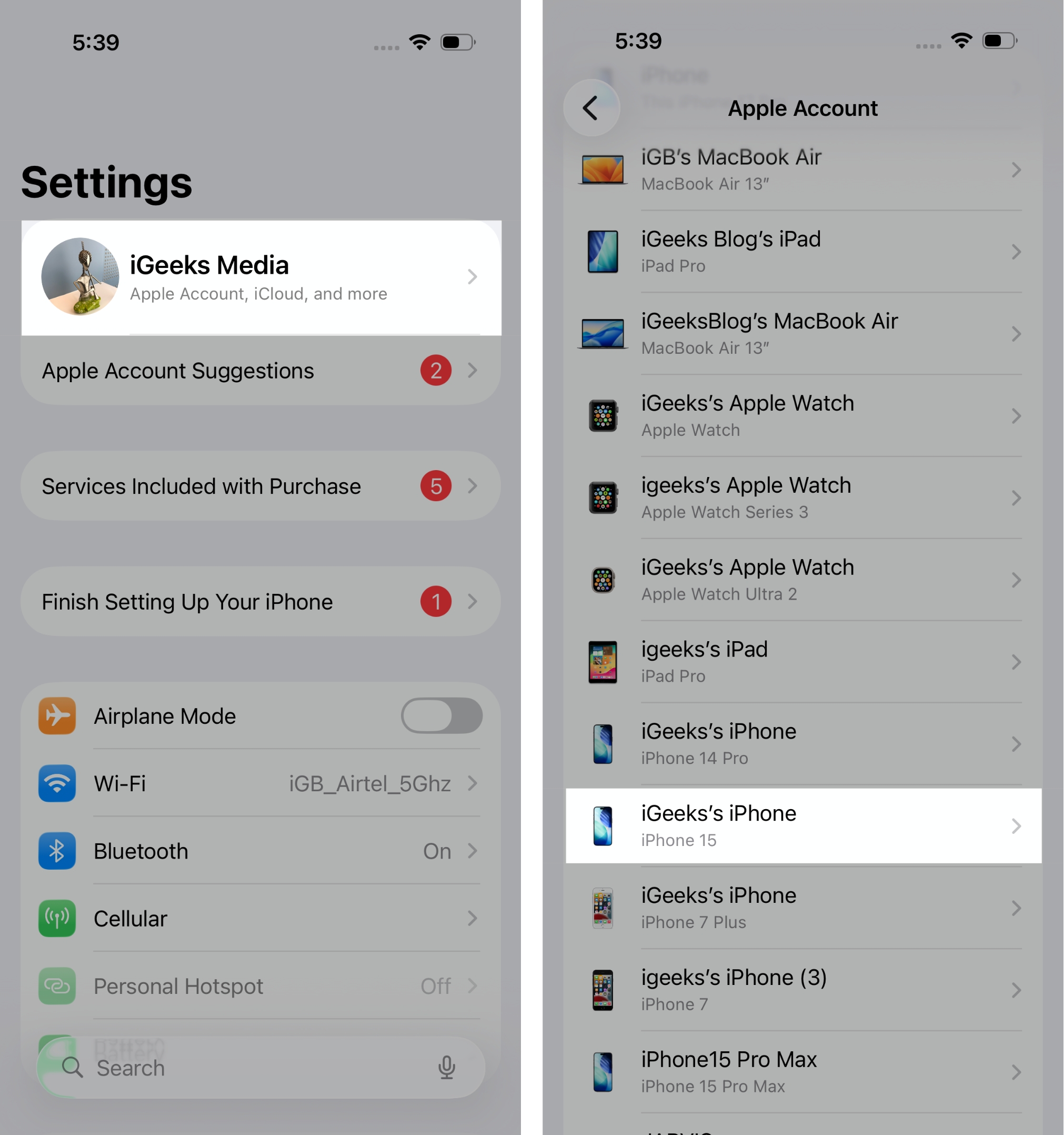
Task: Open iGeeks's iPhone labeled iPhone 14 Pro
Action: tap(802, 744)
